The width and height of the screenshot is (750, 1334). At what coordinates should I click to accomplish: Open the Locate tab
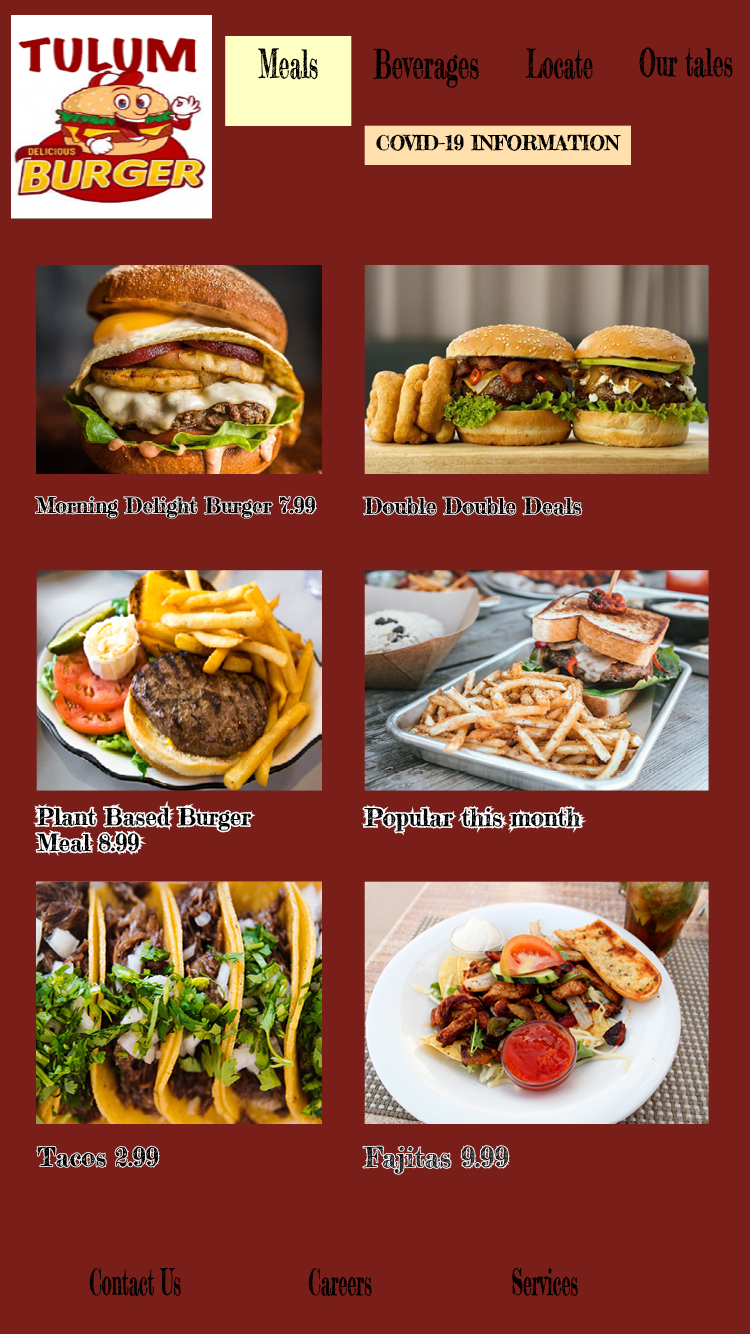pyautogui.click(x=559, y=66)
